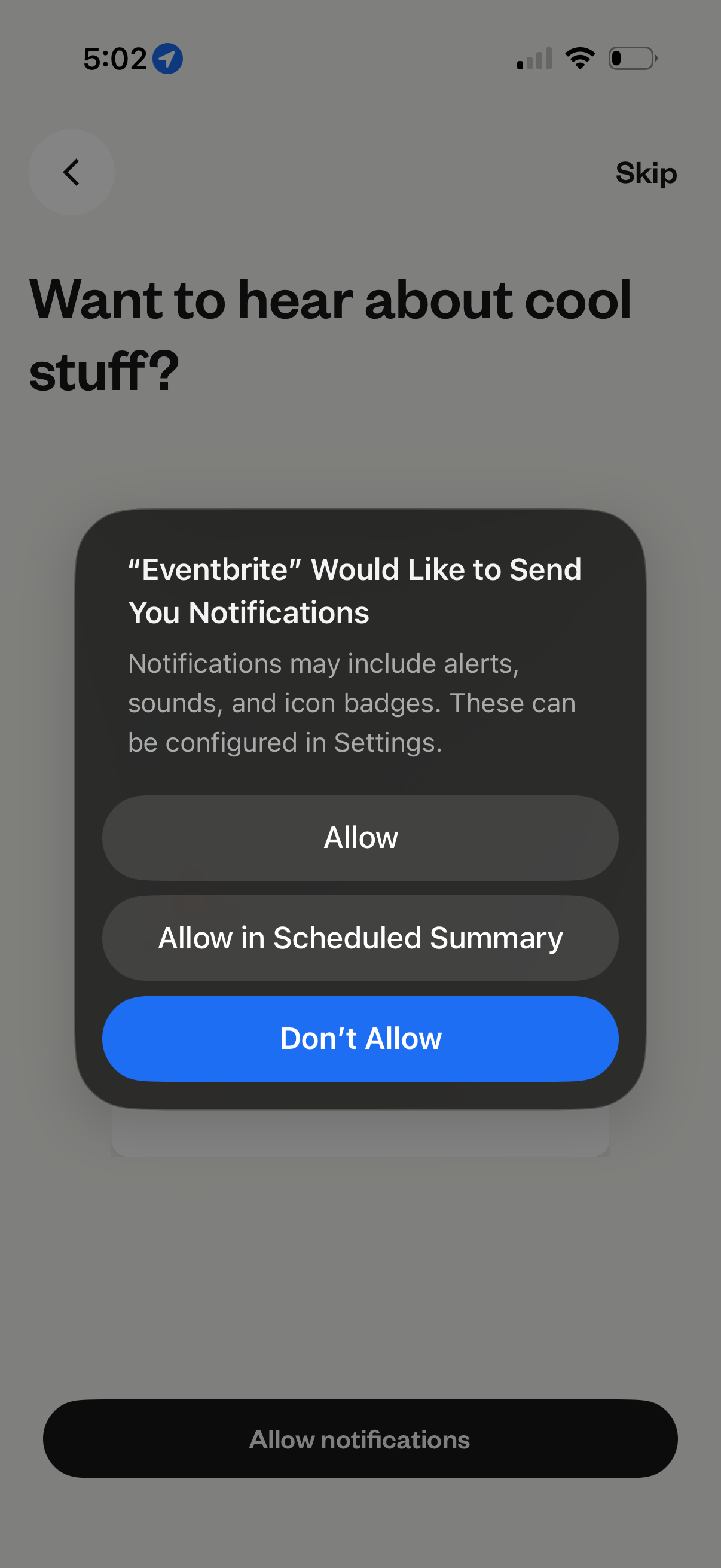Tap Skip in the top right corner
This screenshot has width=721, height=1568.
646,172
